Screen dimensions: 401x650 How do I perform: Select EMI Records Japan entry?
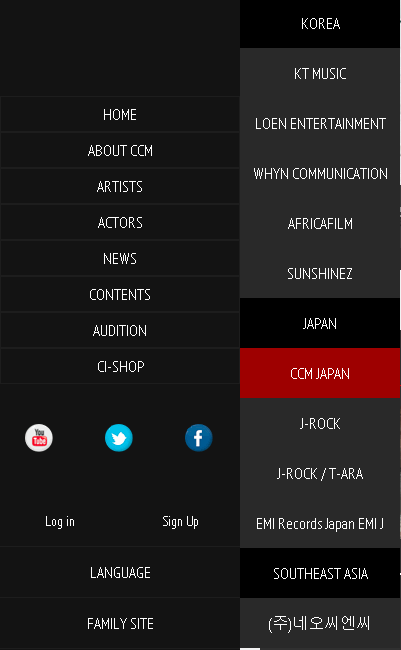click(320, 524)
